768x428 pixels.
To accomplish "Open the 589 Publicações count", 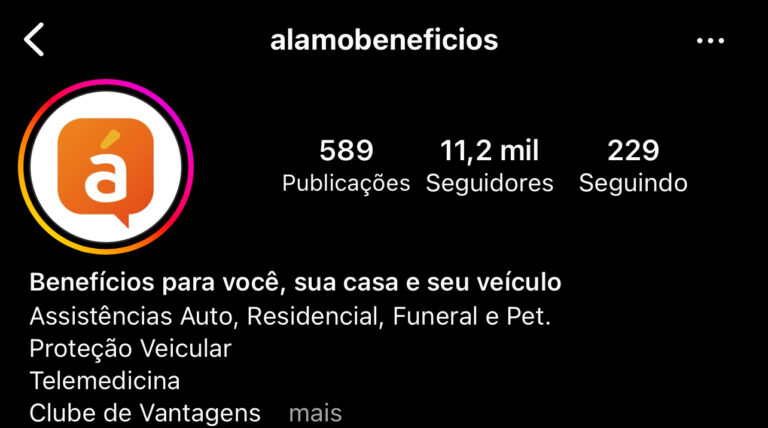I will 346,166.
